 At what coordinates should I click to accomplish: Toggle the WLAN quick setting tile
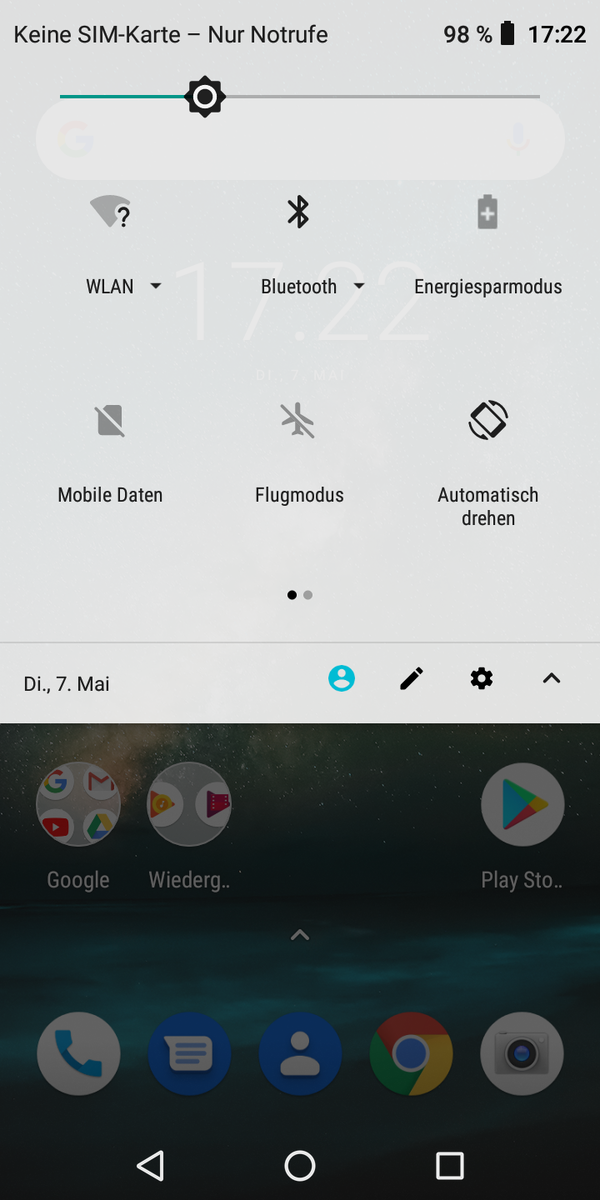110,212
